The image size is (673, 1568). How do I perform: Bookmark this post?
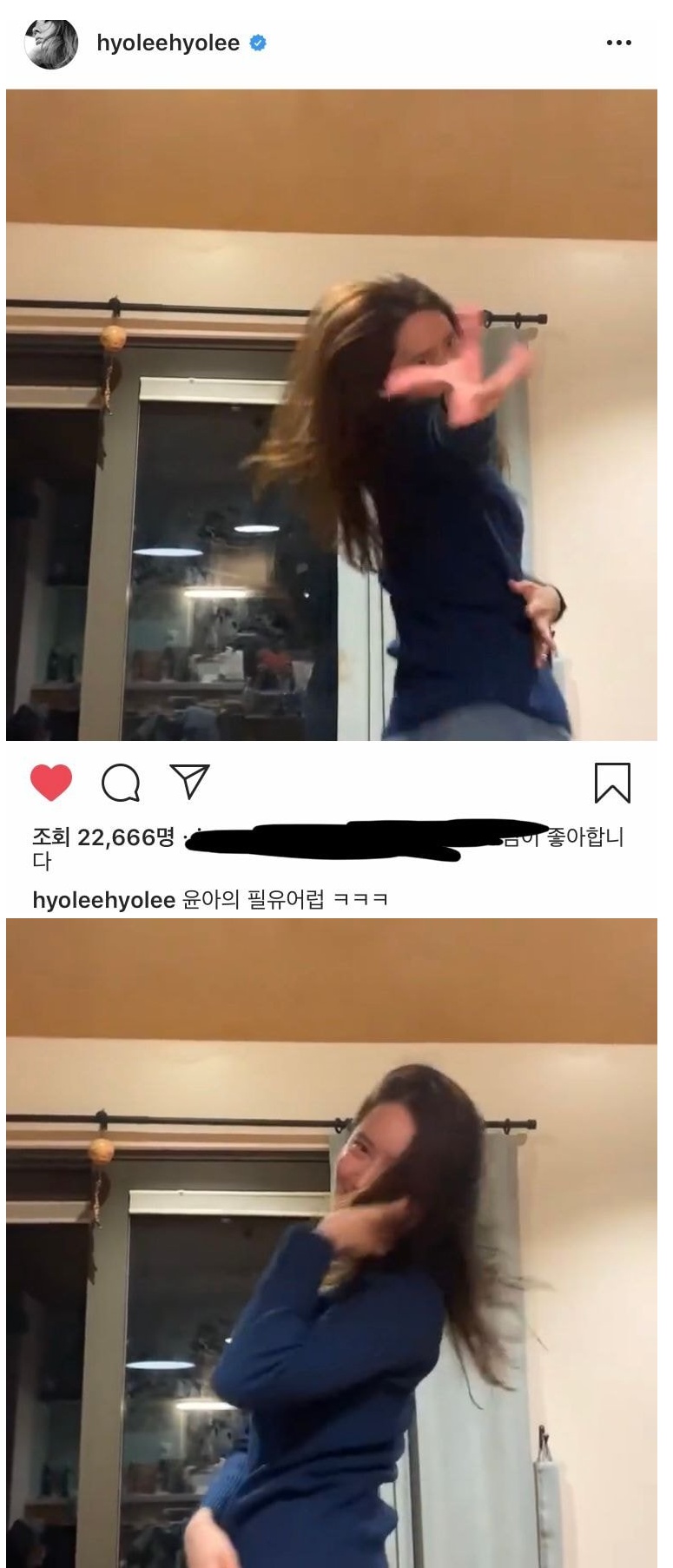(612, 783)
